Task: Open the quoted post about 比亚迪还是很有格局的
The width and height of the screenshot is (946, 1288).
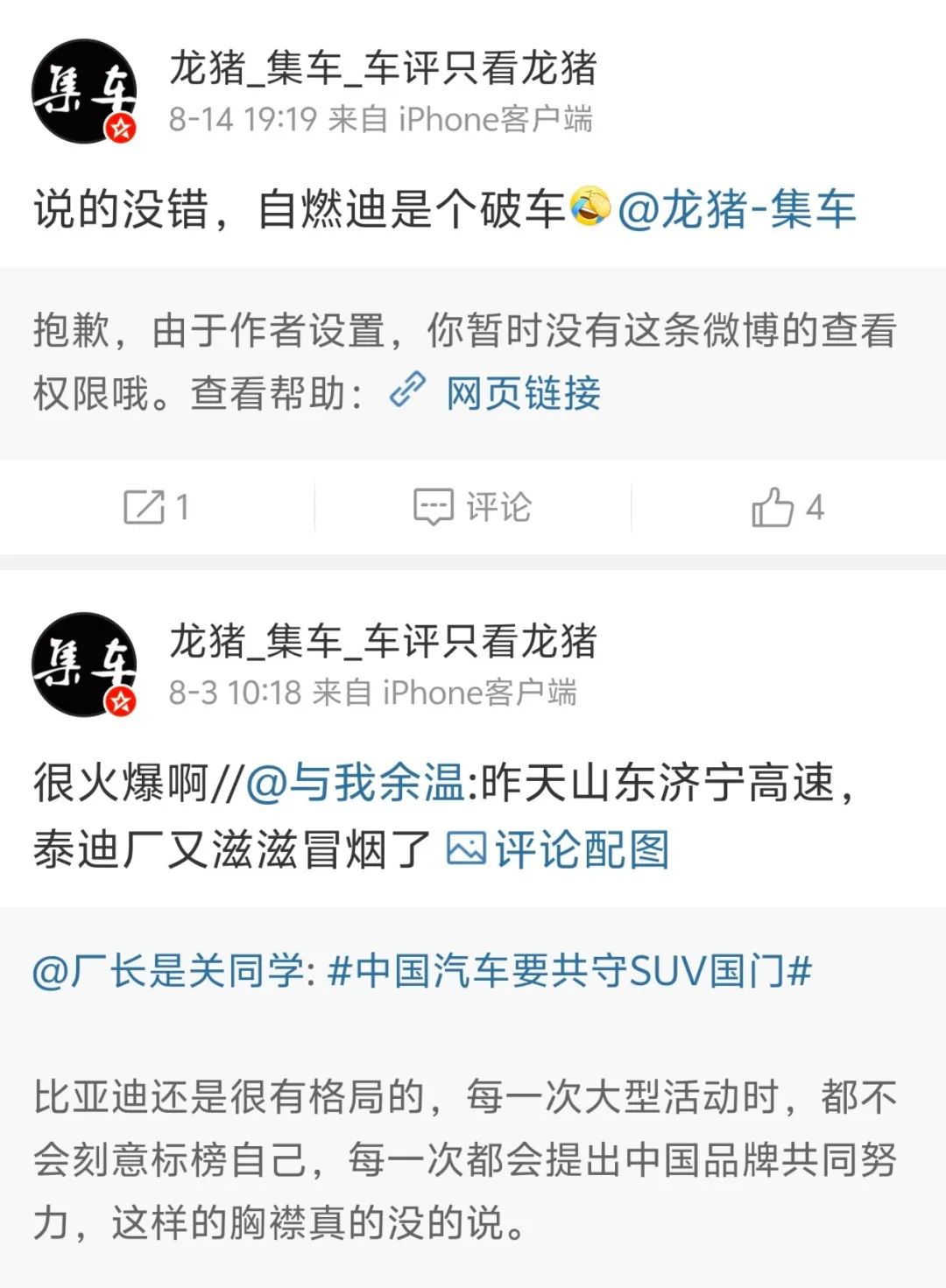Action: pyautogui.click(x=464, y=1160)
